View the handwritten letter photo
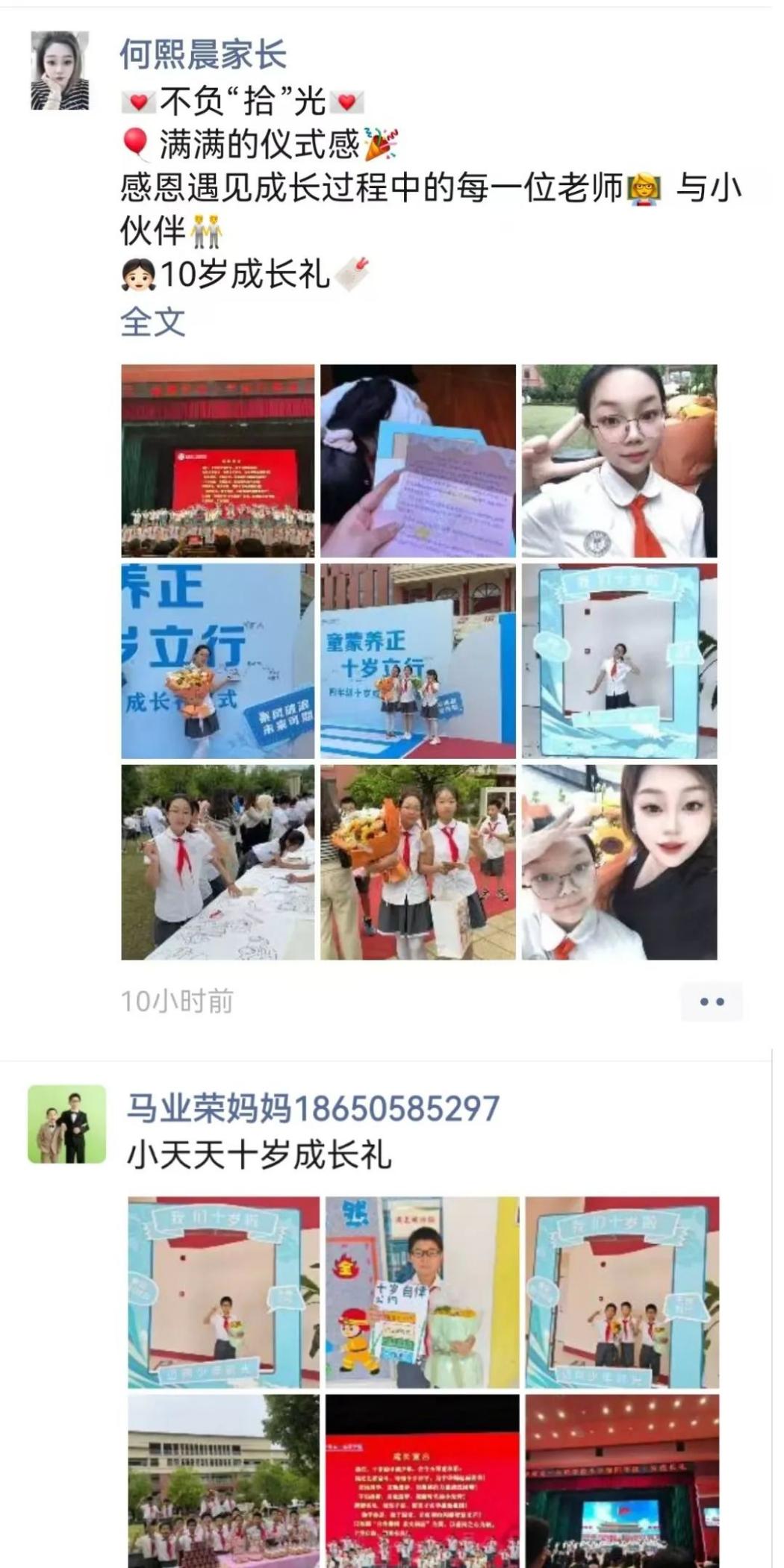Screen dimensions: 784x1568 pyautogui.click(x=418, y=460)
